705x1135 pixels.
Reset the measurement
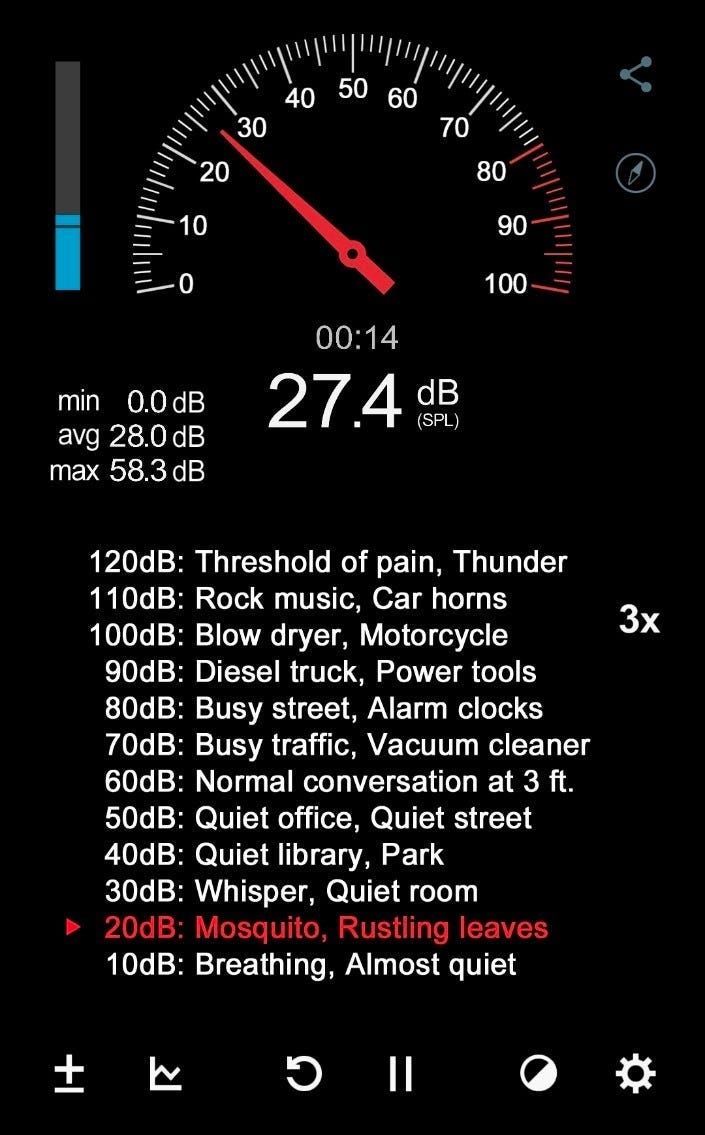click(x=303, y=1073)
